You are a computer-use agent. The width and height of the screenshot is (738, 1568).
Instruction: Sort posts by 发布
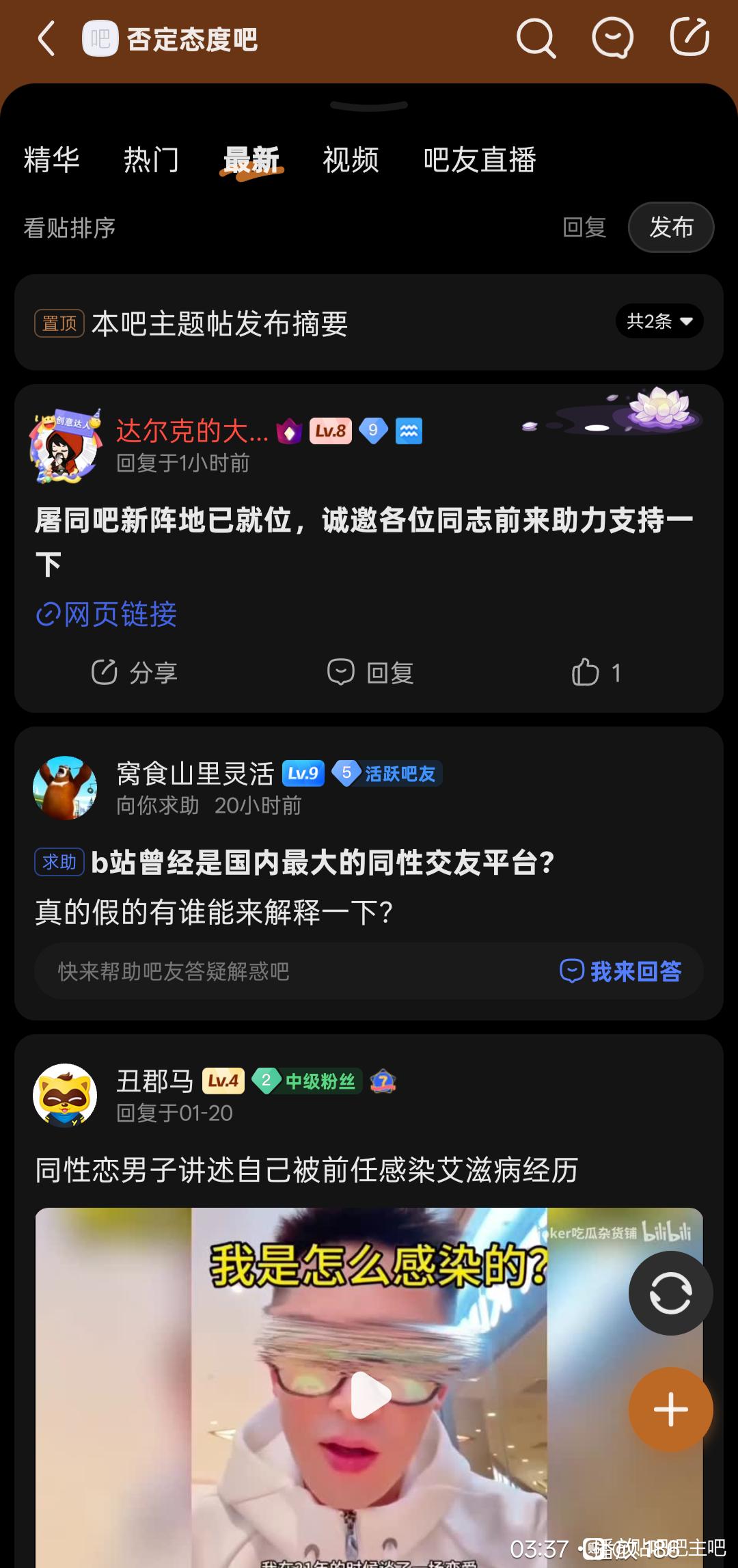670,227
